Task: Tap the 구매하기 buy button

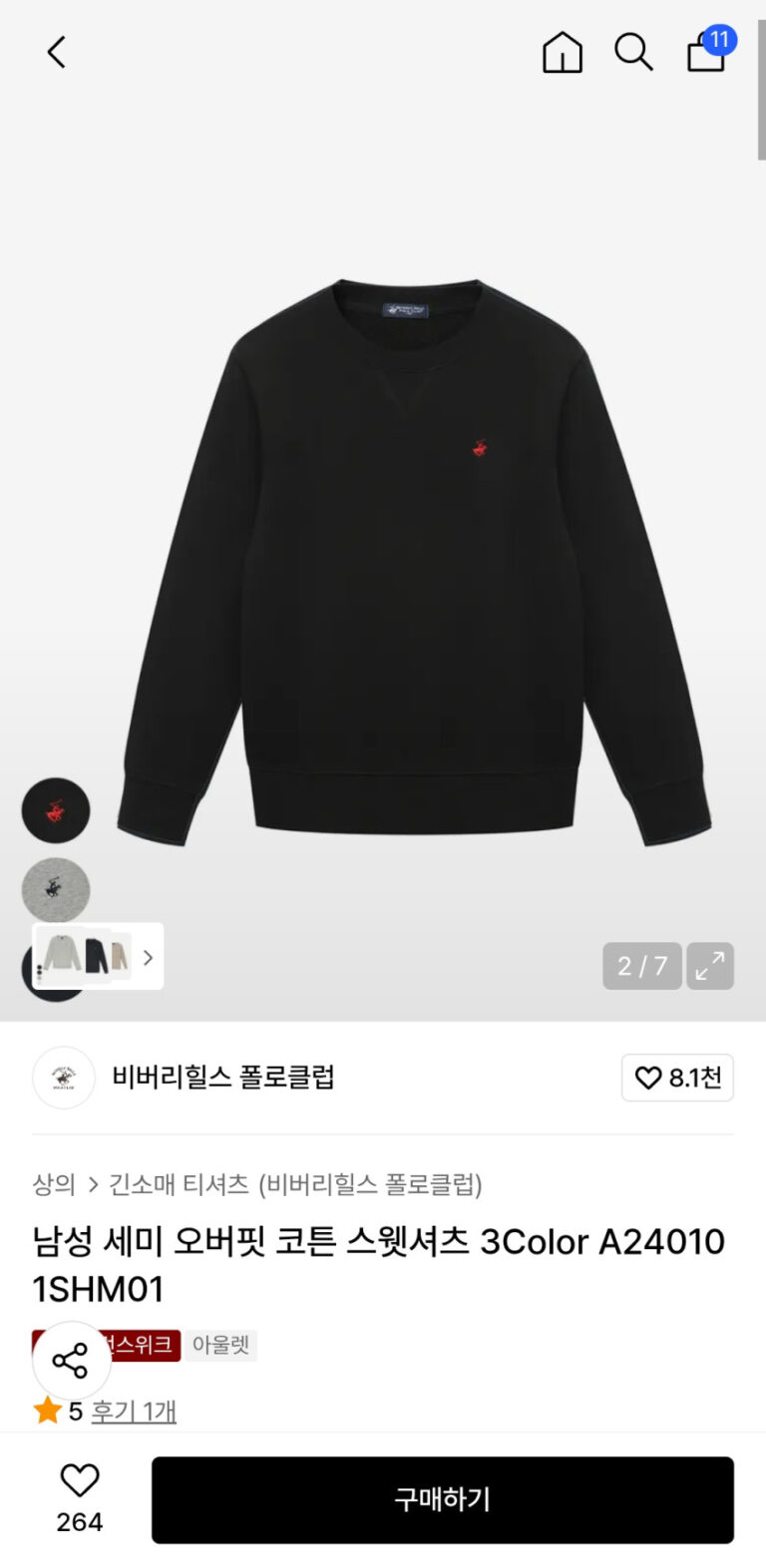Action: pyautogui.click(x=442, y=1499)
